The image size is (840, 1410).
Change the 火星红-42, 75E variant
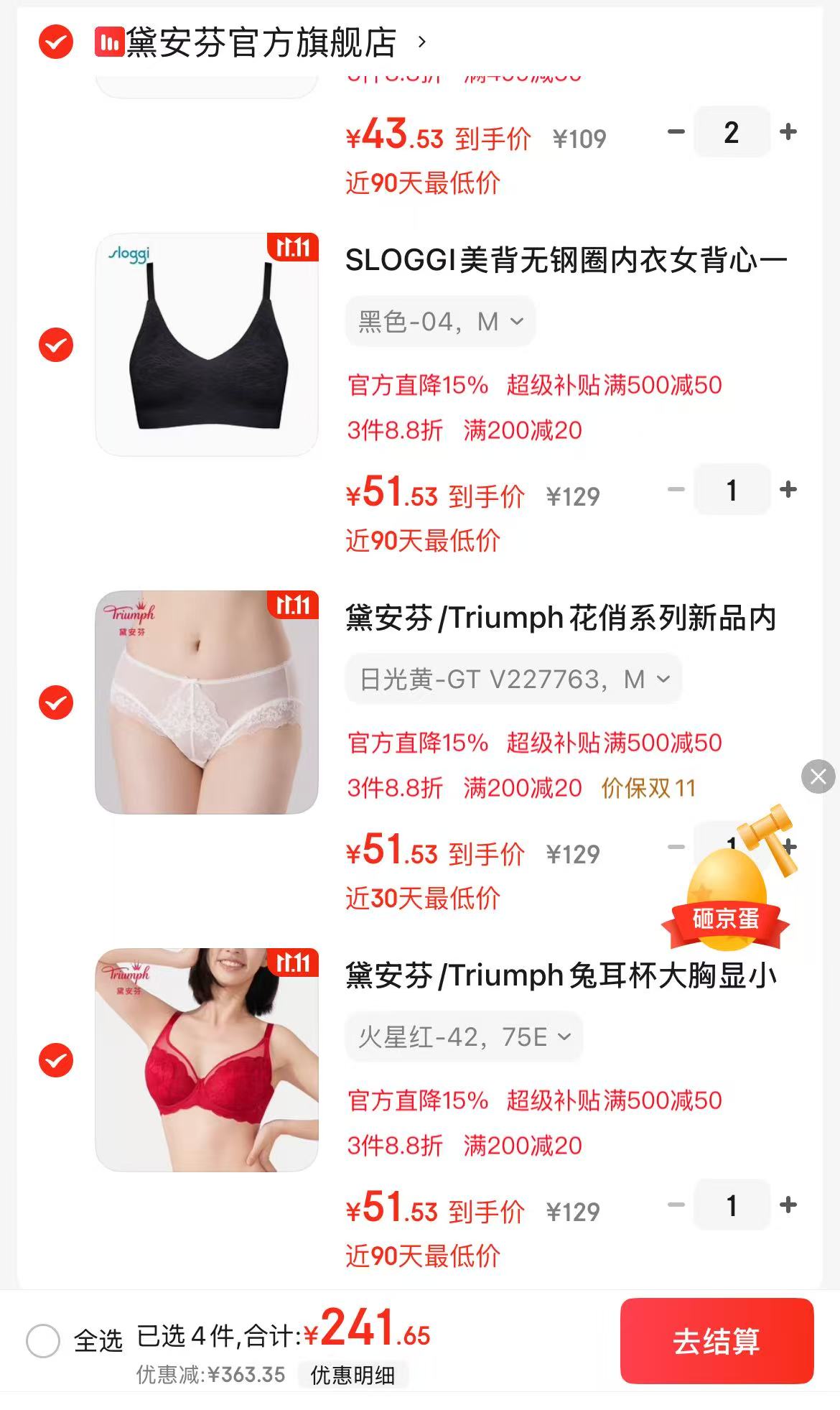click(464, 1036)
